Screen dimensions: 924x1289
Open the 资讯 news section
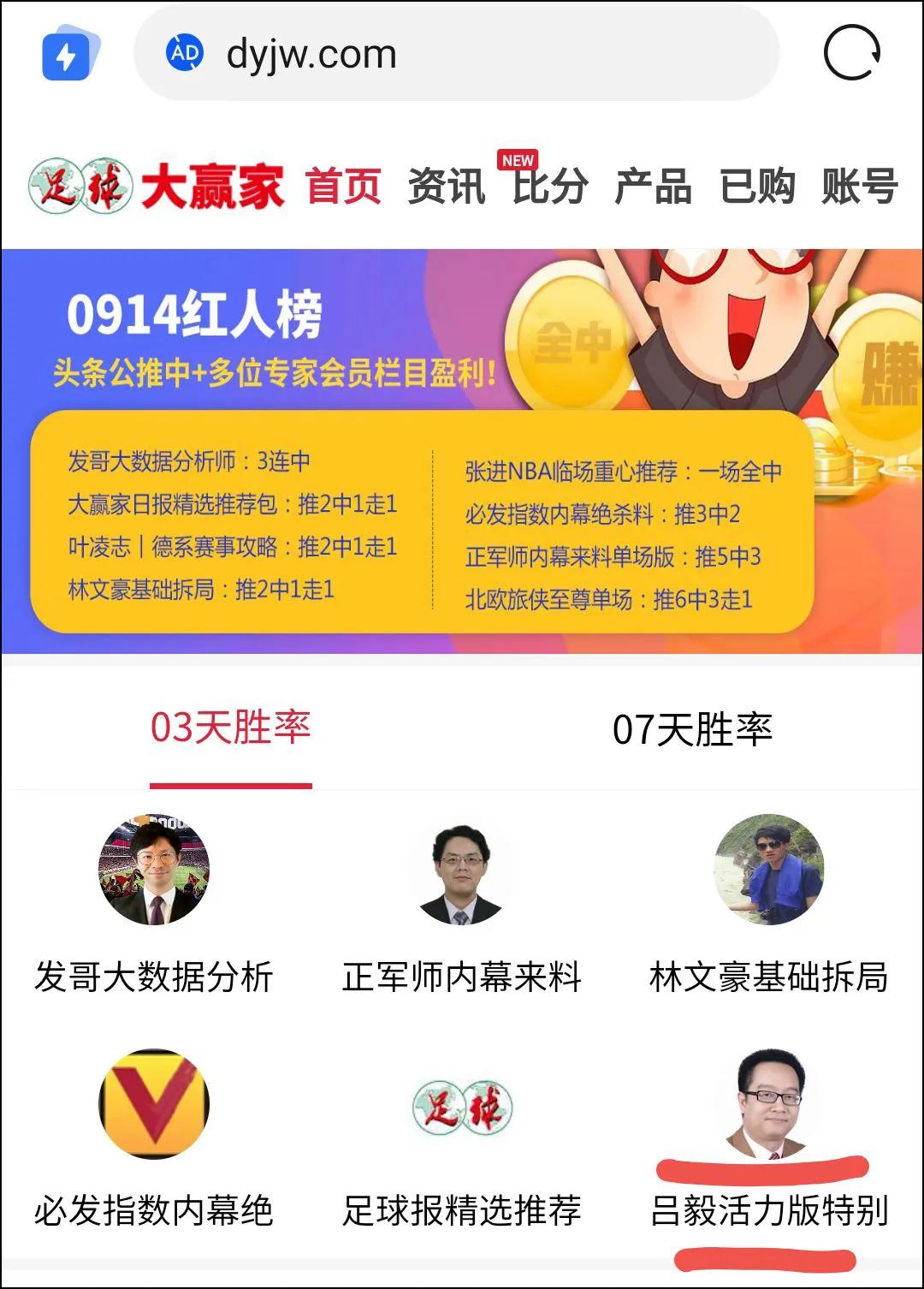click(446, 186)
